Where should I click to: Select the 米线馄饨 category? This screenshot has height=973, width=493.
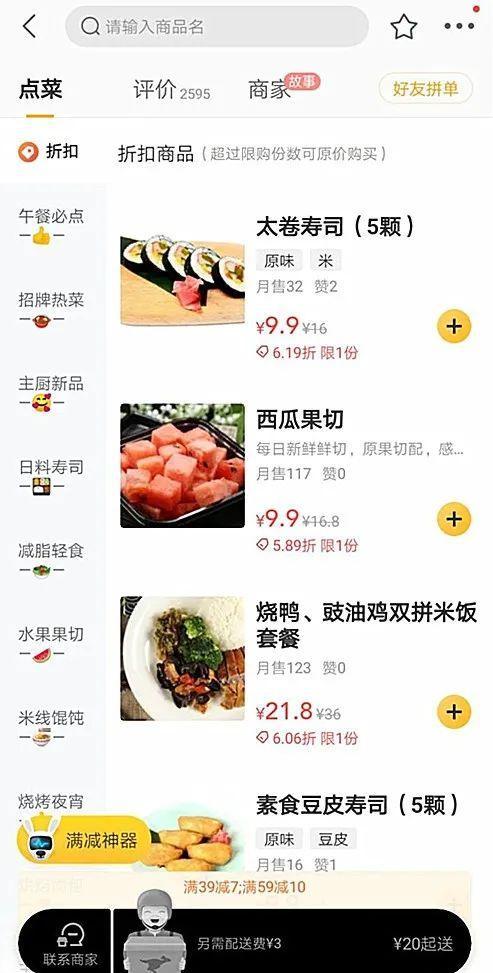(x=51, y=727)
